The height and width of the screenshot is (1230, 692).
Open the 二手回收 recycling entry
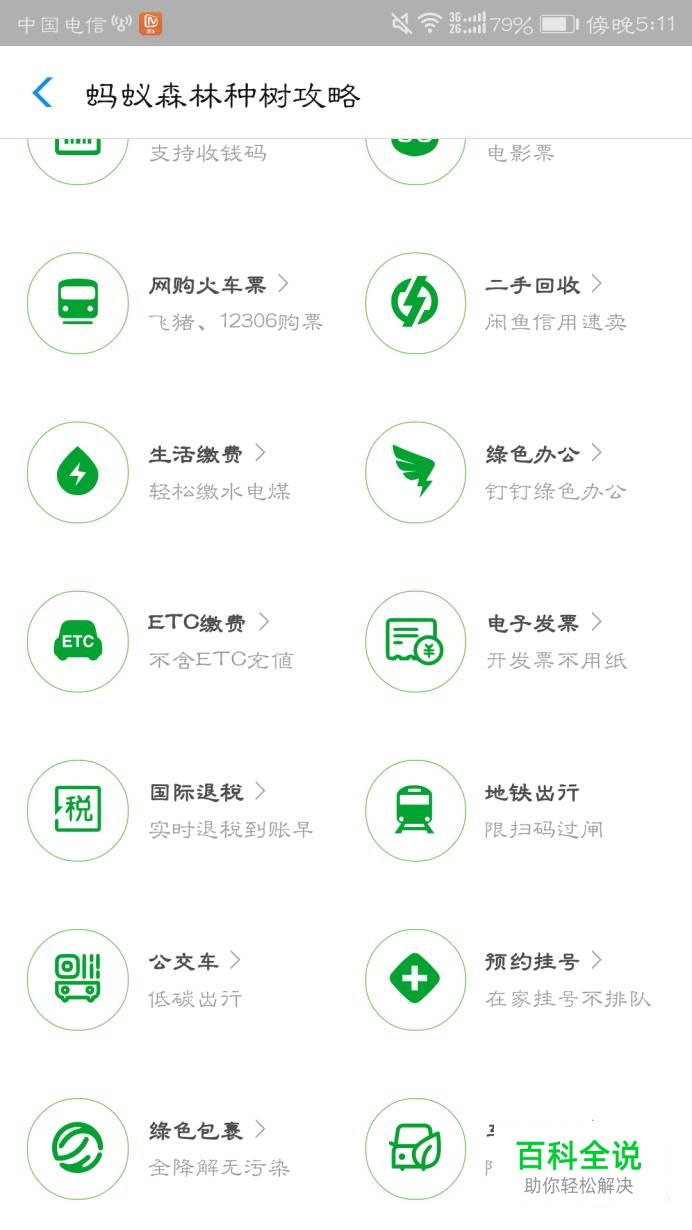coord(533,286)
